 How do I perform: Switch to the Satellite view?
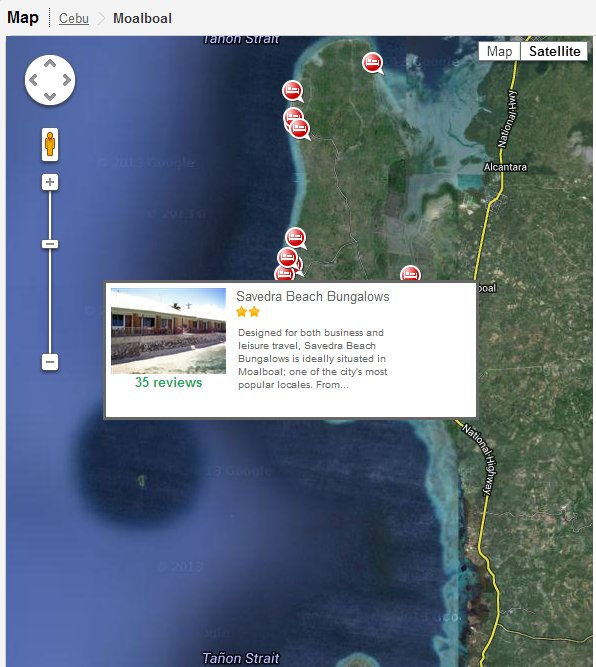(x=554, y=51)
